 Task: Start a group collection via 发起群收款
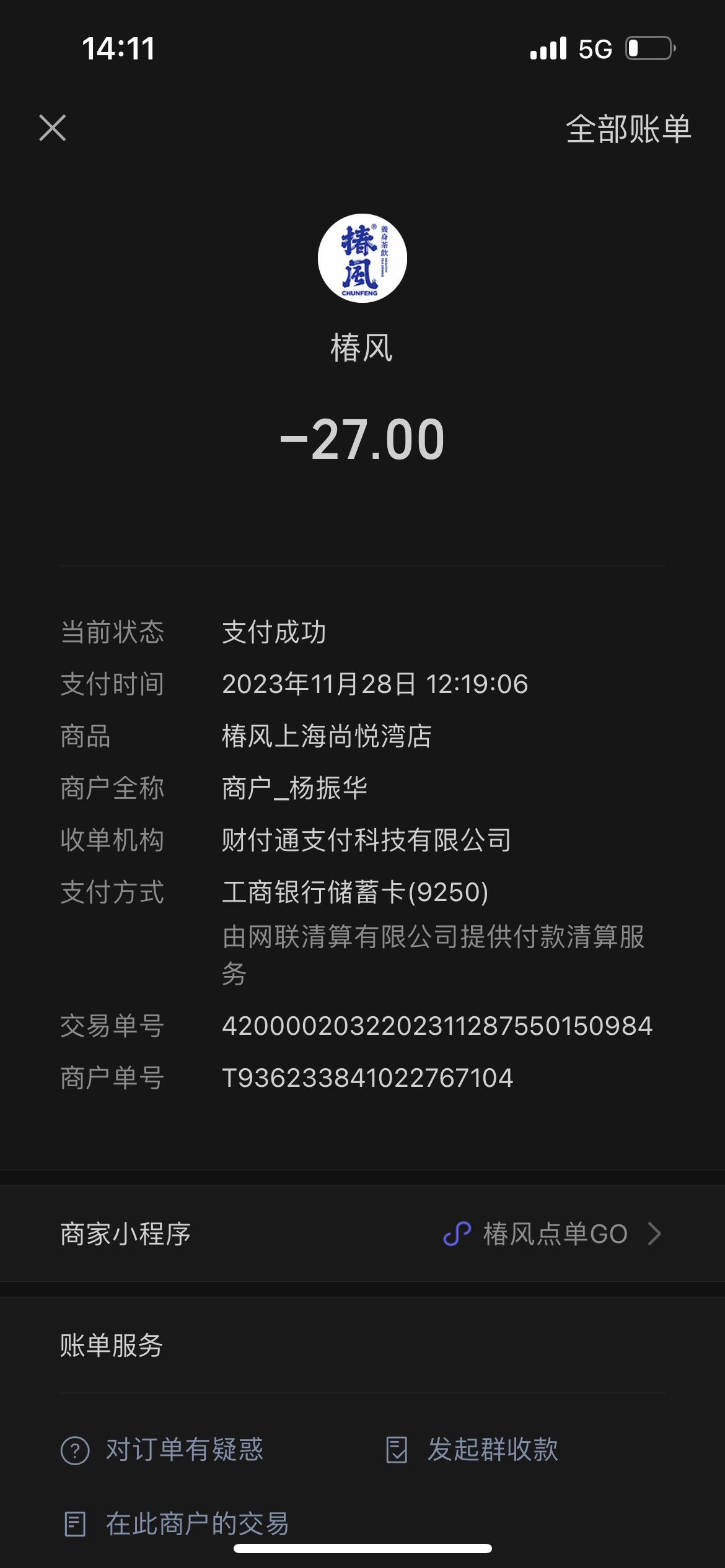click(x=472, y=1450)
